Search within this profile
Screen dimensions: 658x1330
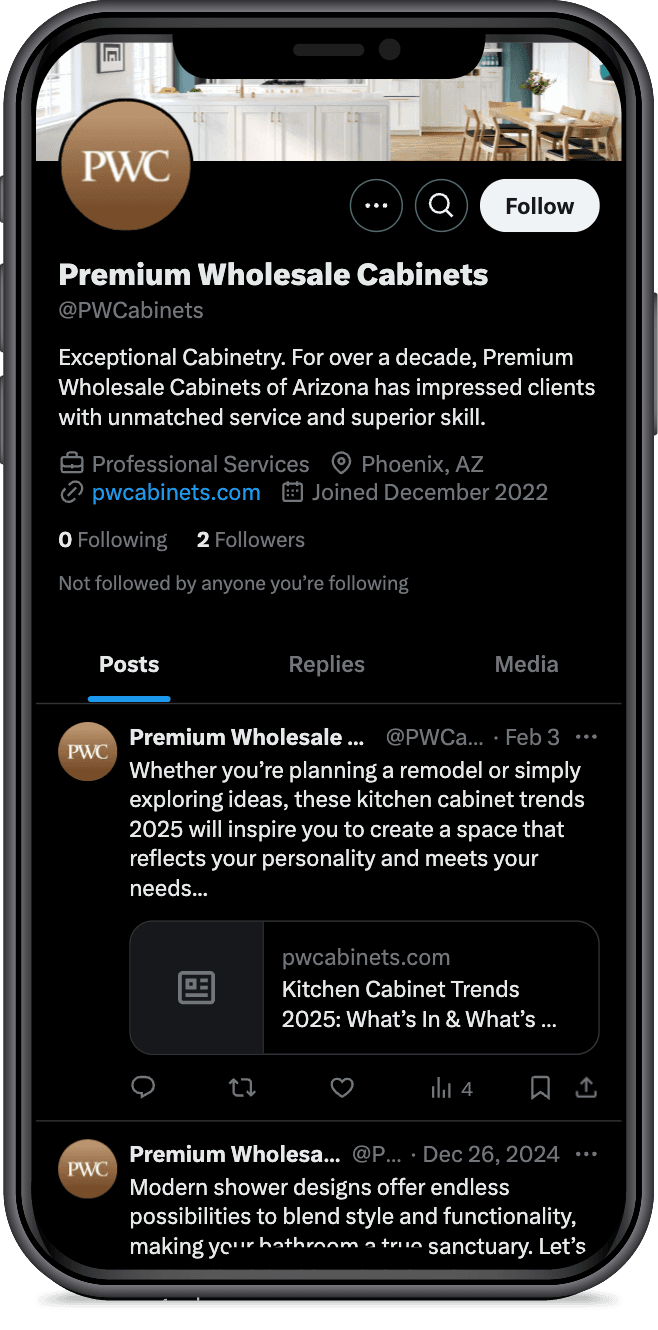pyautogui.click(x=441, y=206)
